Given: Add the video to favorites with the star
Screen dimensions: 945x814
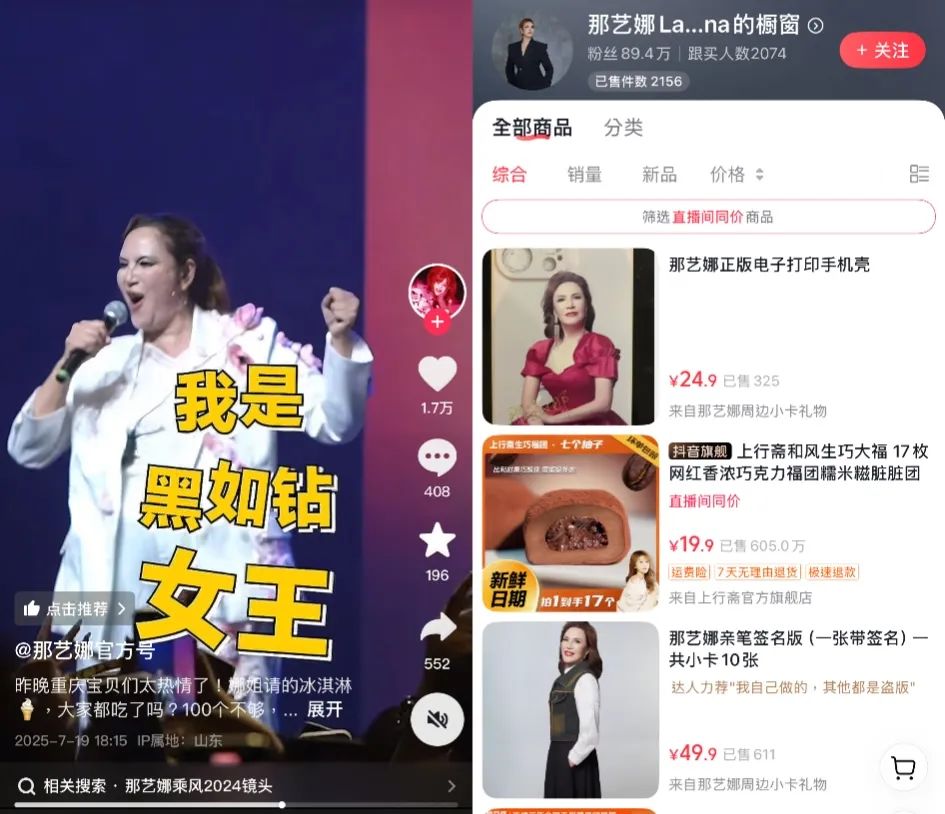Looking at the screenshot, I should point(437,541).
